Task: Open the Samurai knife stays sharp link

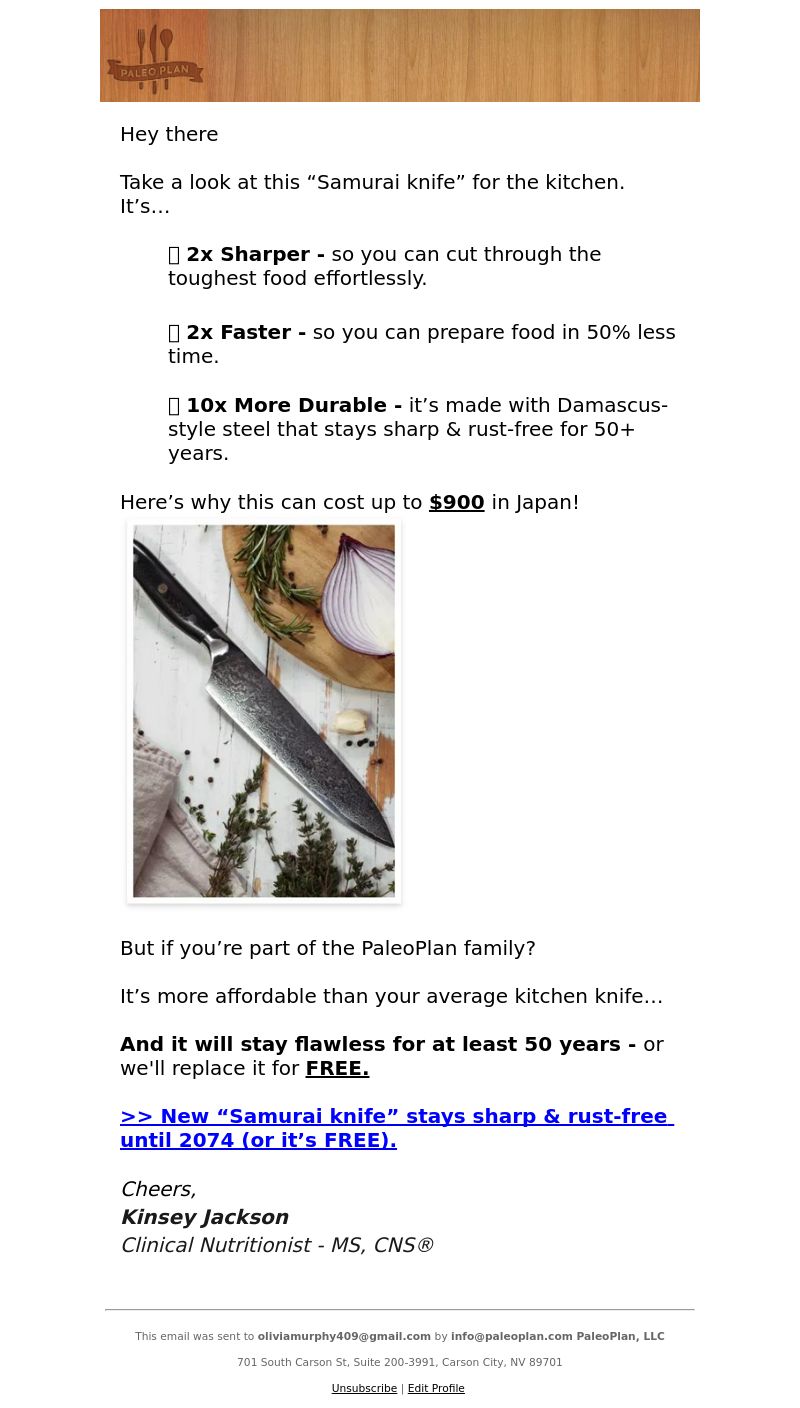Action: [x=397, y=1128]
